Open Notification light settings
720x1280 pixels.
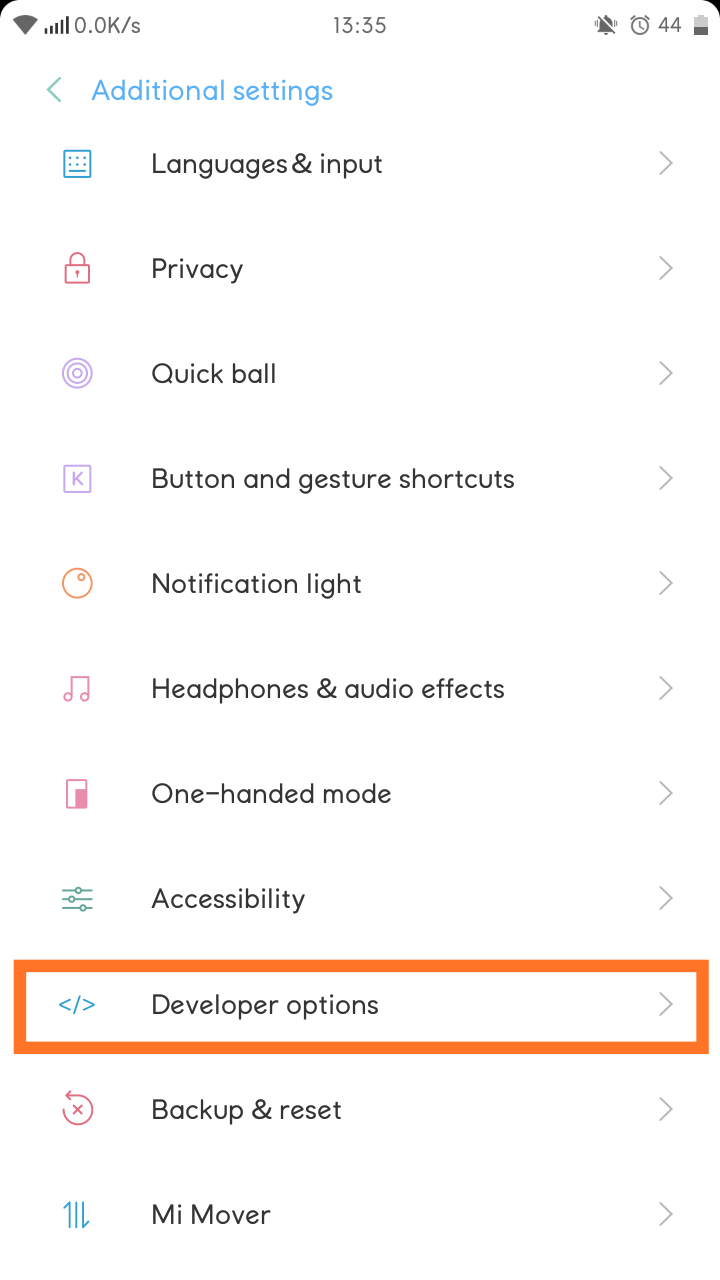coord(360,584)
